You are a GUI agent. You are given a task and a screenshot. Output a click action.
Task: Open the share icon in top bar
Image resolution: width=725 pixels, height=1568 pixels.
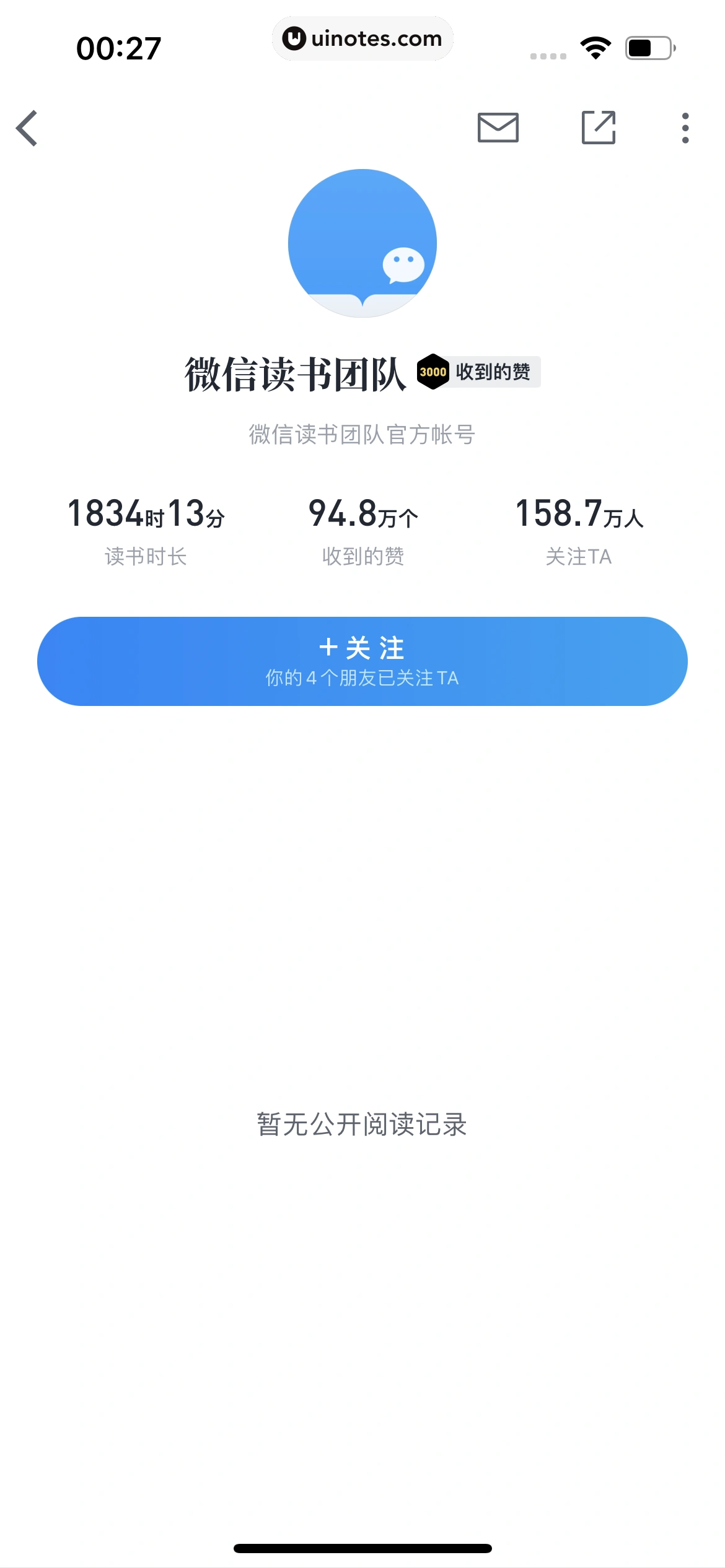pos(599,129)
